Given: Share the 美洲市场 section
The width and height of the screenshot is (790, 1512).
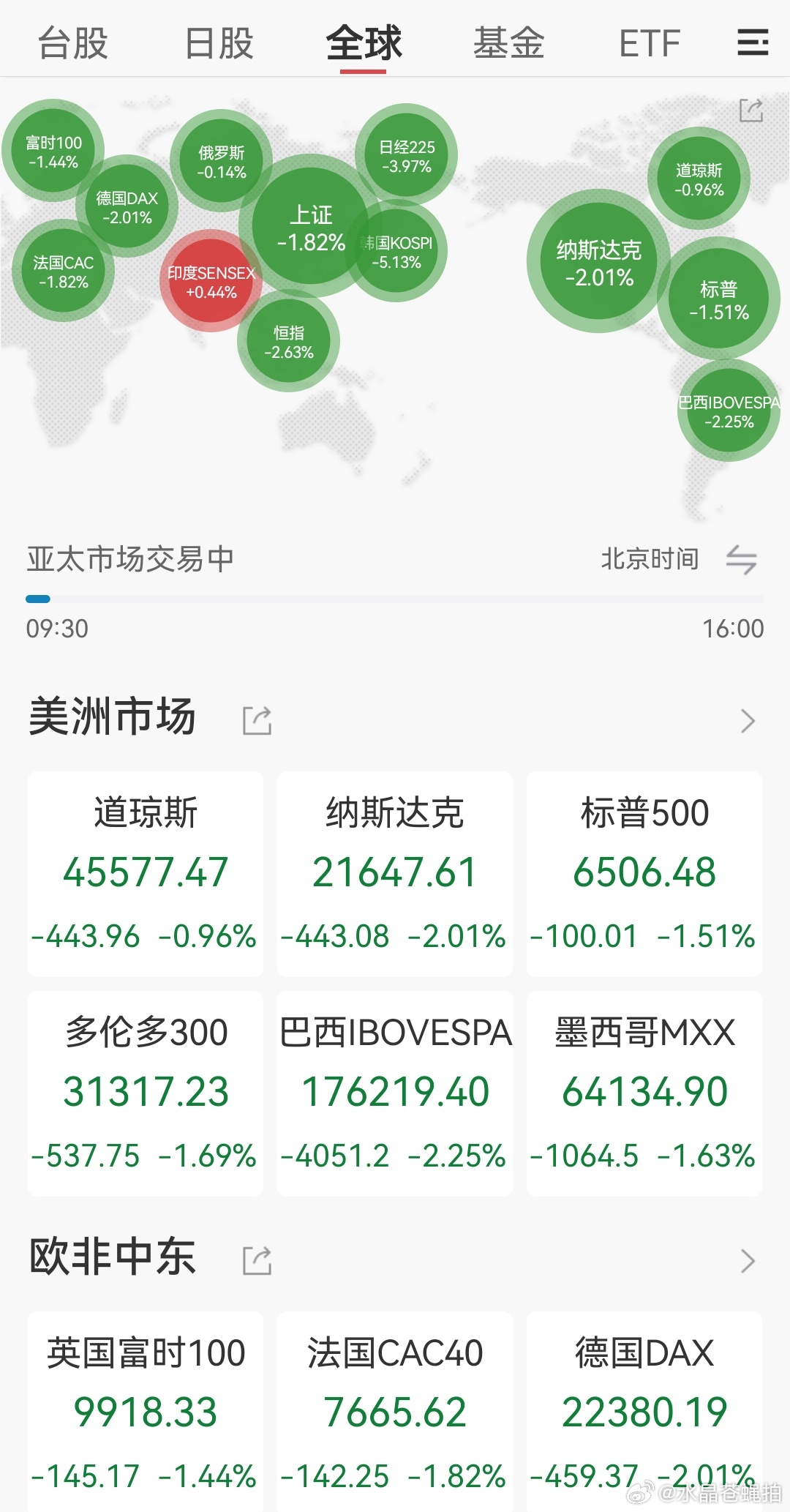Looking at the screenshot, I should tap(257, 720).
